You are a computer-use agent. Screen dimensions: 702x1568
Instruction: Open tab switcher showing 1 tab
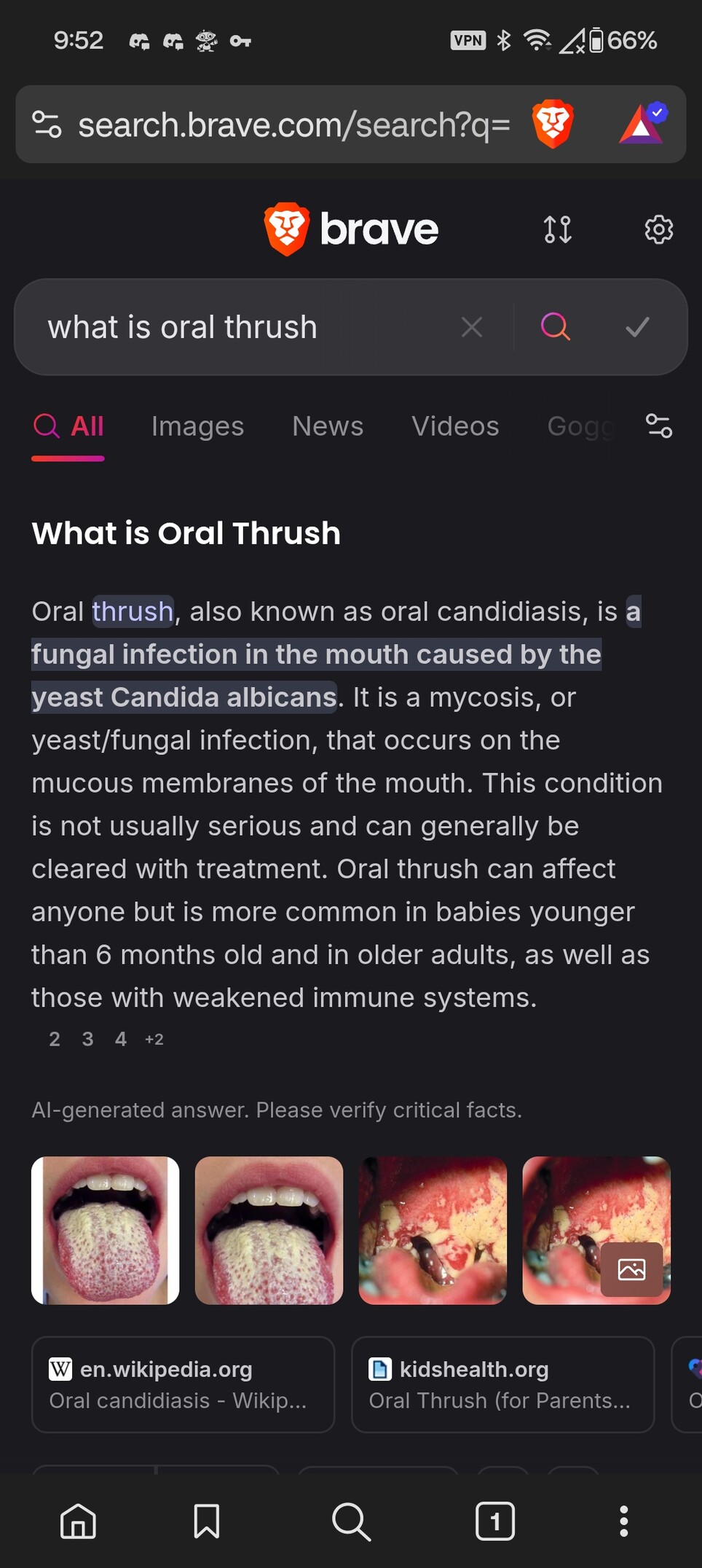(495, 1521)
